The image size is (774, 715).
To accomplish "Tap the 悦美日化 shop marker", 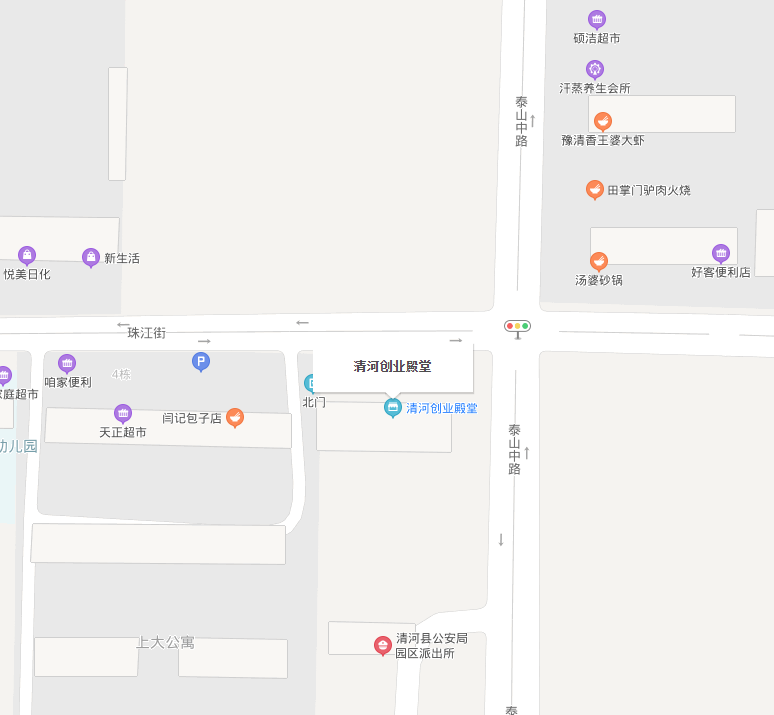I will point(27,256).
